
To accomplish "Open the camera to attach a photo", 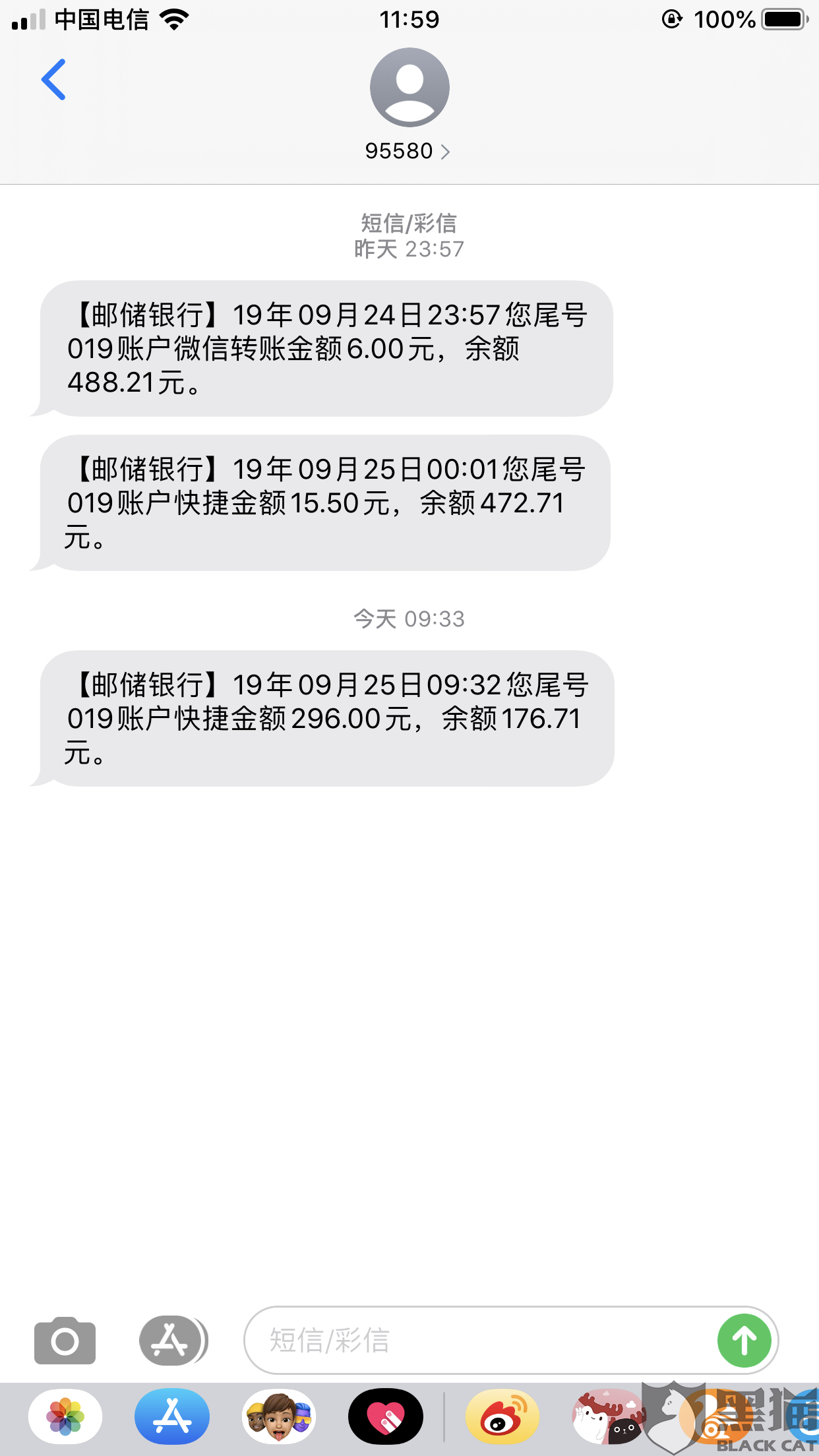I will coord(65,1341).
